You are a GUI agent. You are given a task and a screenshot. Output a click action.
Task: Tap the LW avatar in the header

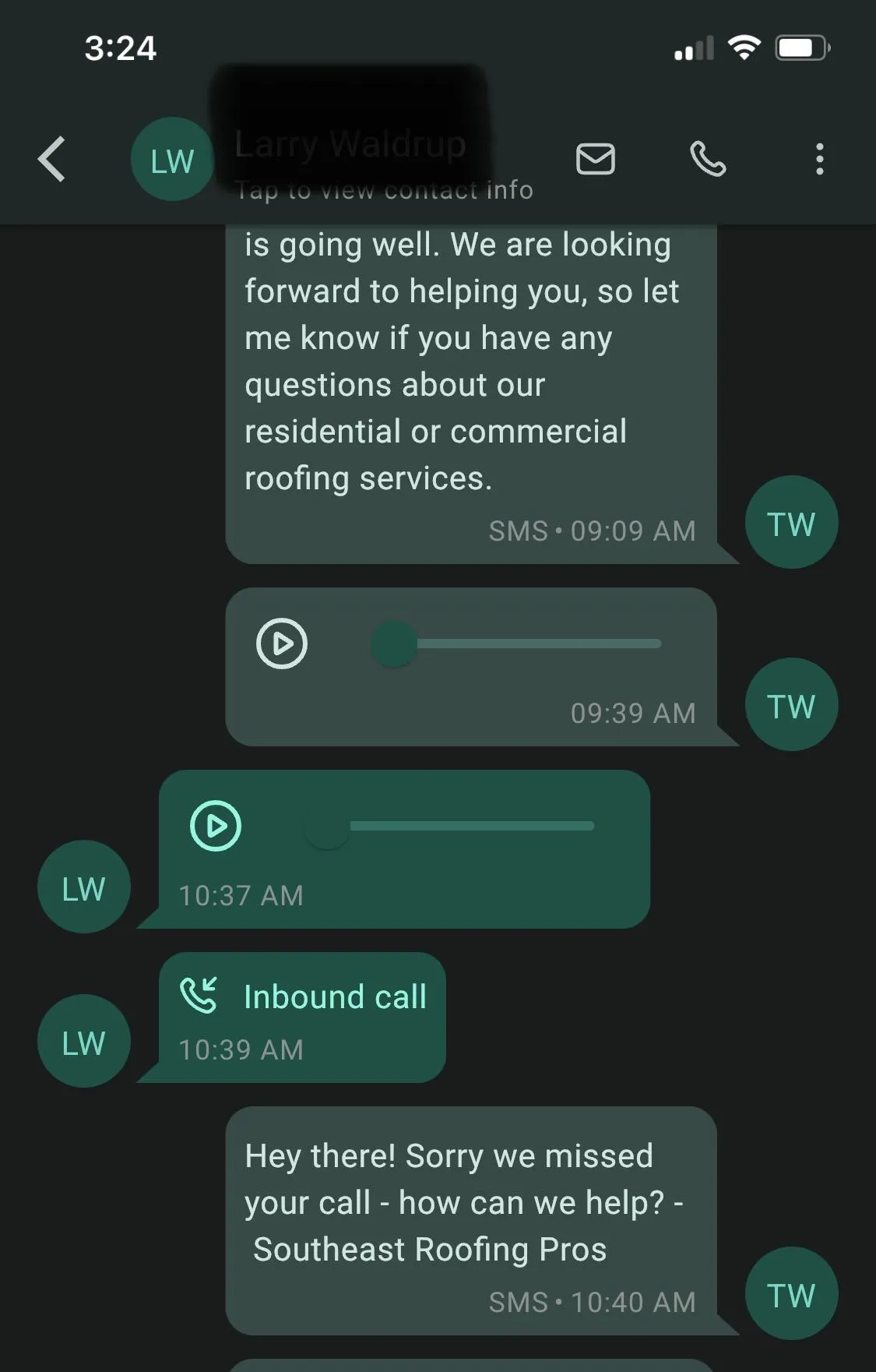coord(171,160)
